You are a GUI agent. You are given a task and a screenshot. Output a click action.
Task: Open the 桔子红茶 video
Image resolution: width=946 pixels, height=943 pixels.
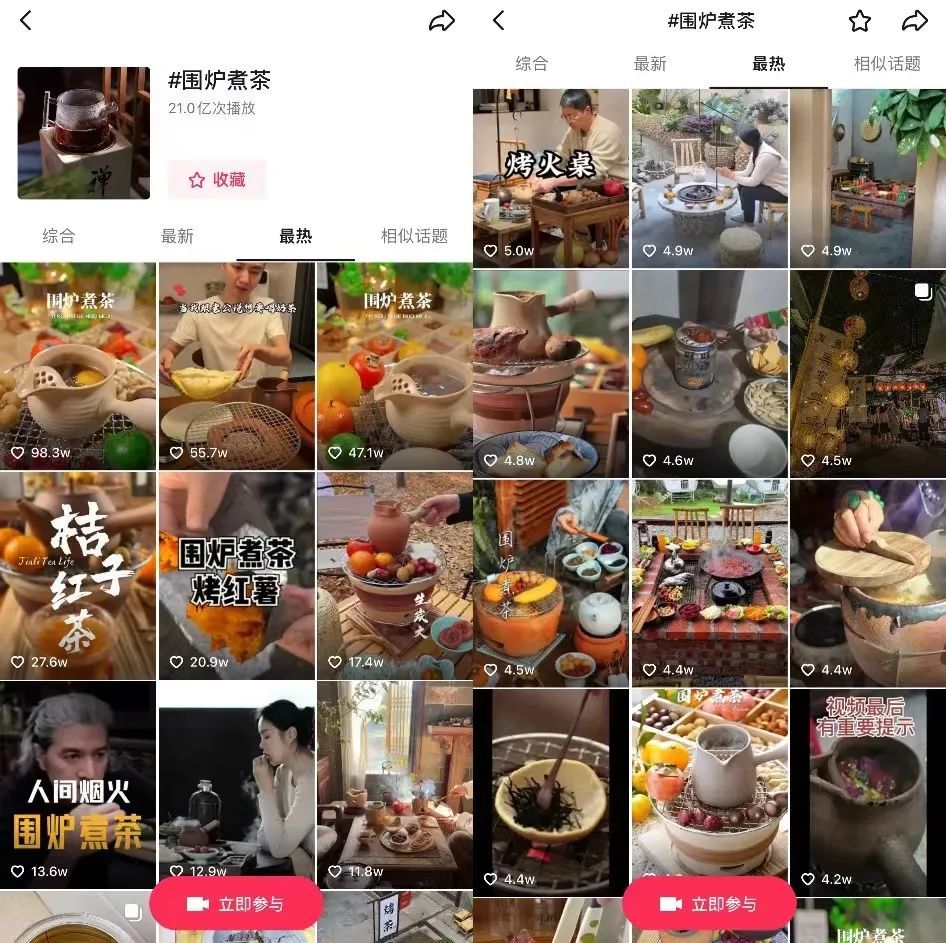click(x=78, y=575)
